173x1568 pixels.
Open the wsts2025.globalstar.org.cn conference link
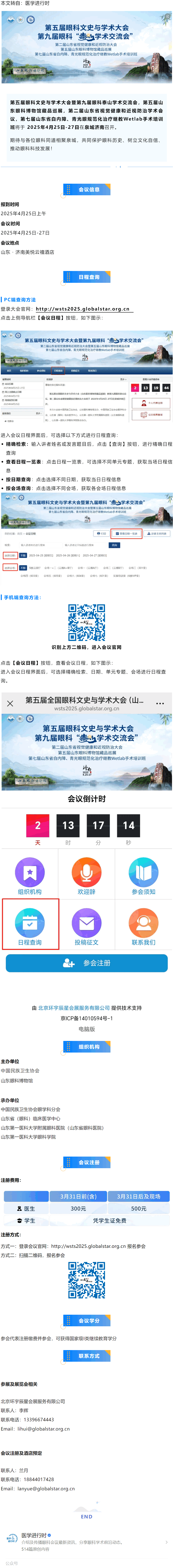tap(91, 309)
